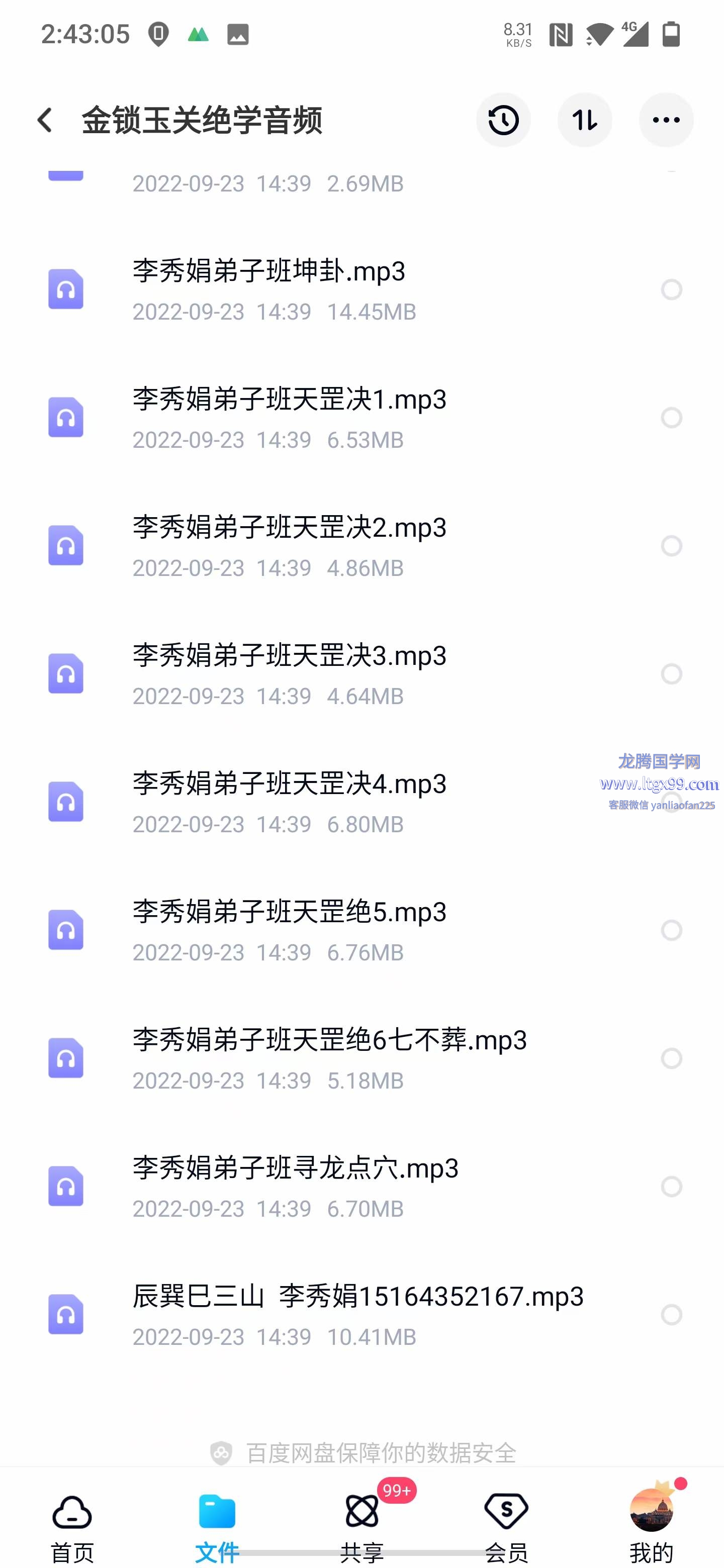The width and height of the screenshot is (724, 1568).
Task: Play 李秀娟弟子班天罡决1.mp3
Action: coord(361,418)
